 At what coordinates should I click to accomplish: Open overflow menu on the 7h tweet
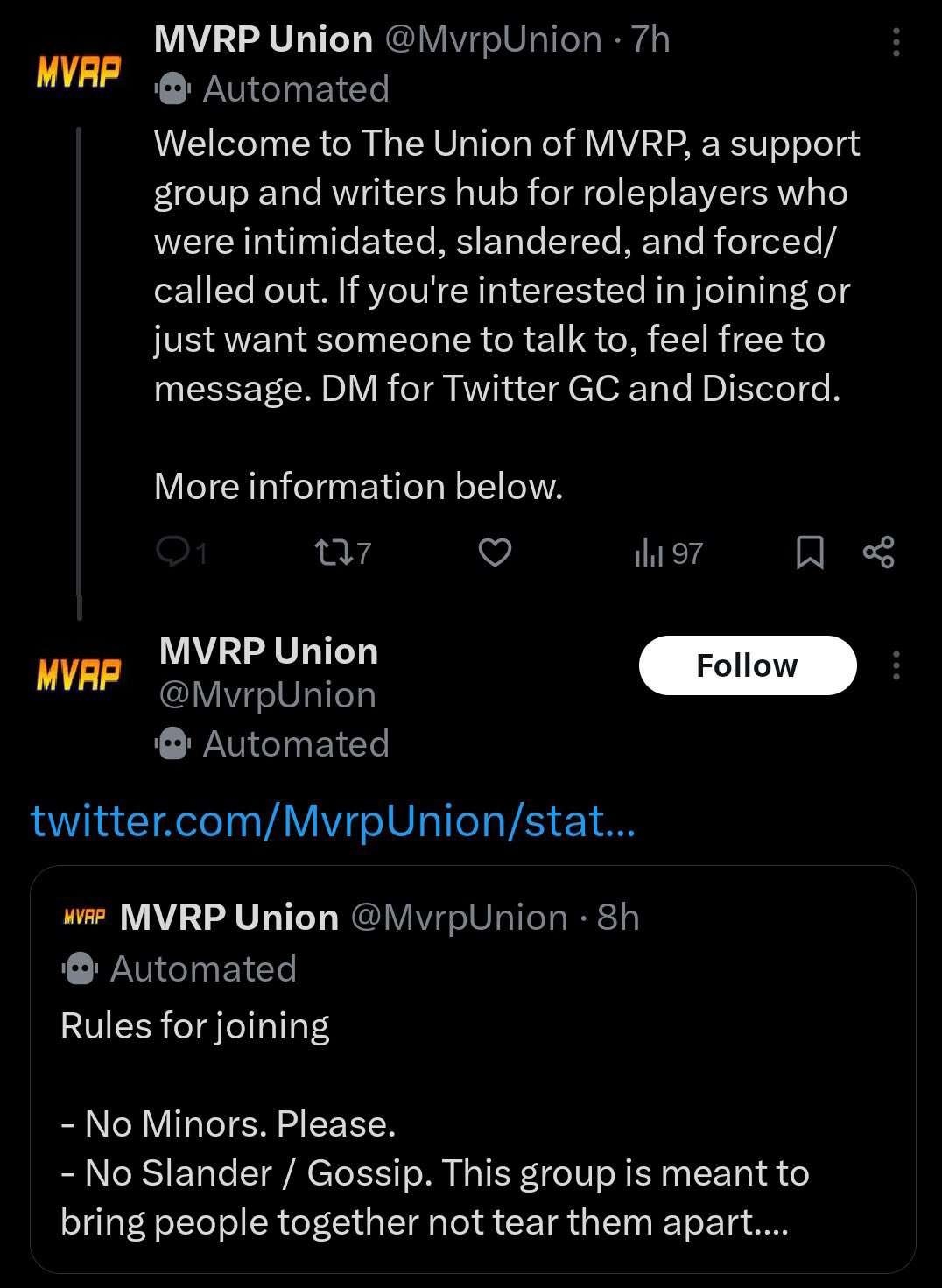[x=896, y=42]
